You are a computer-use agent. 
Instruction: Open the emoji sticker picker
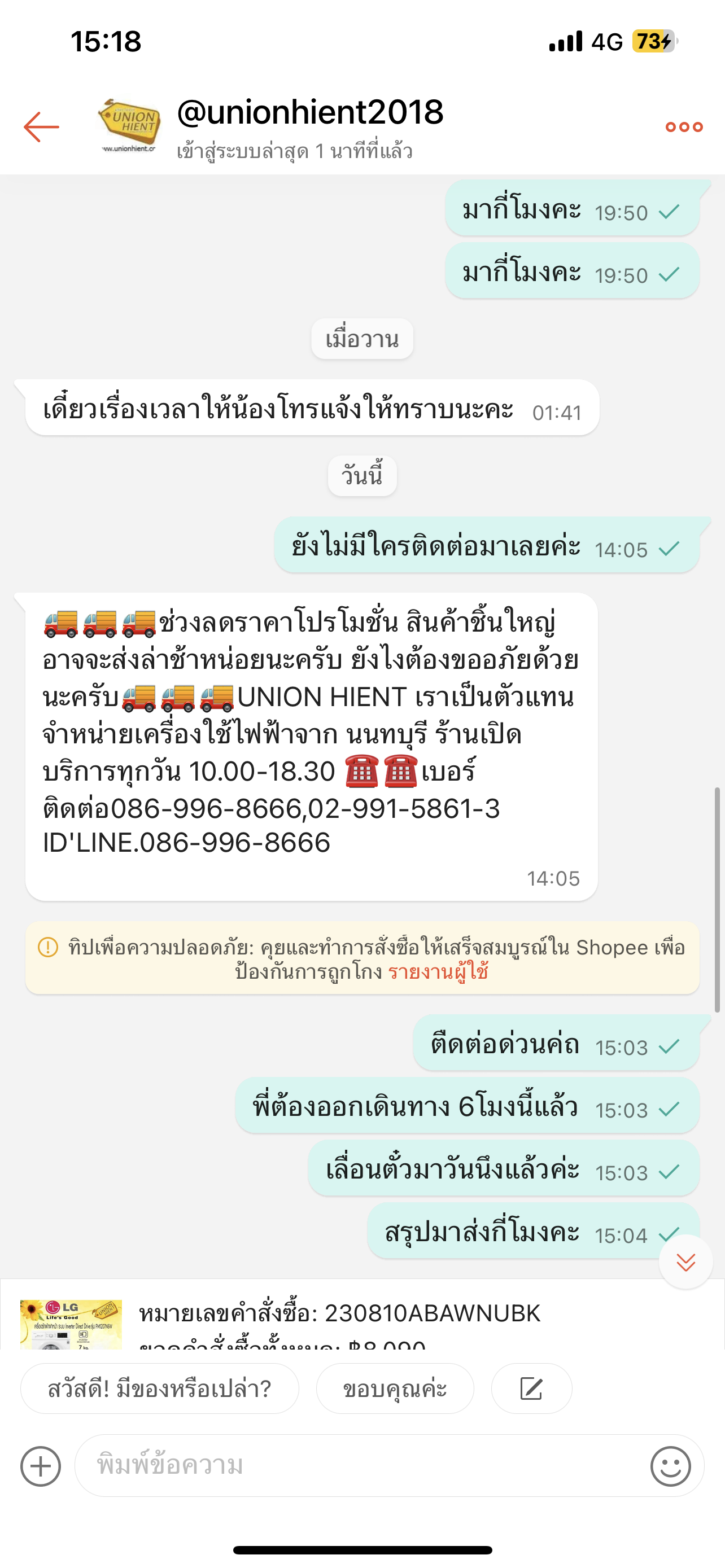(670, 1466)
